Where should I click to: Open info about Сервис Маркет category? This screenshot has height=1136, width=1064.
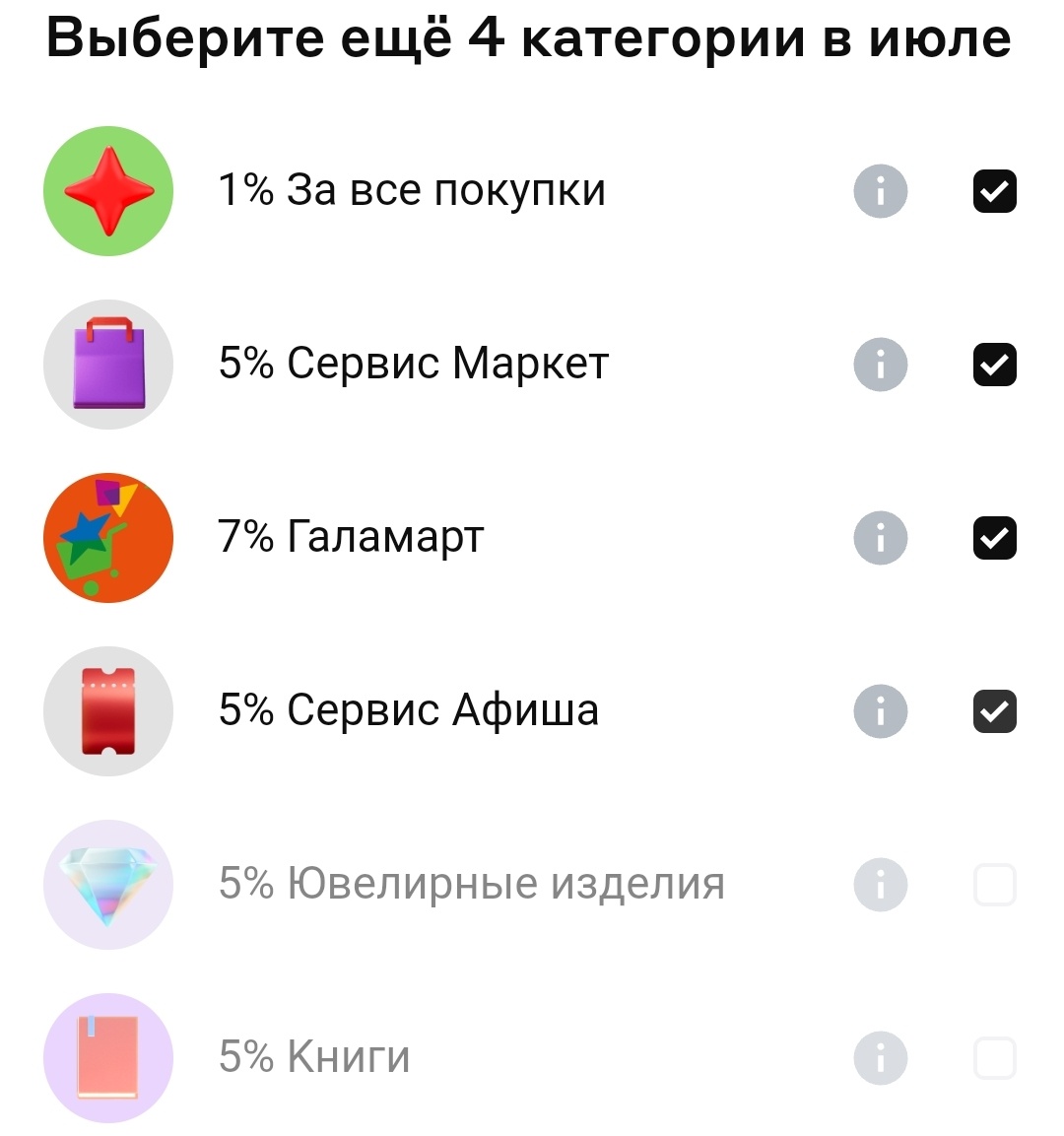(x=880, y=365)
